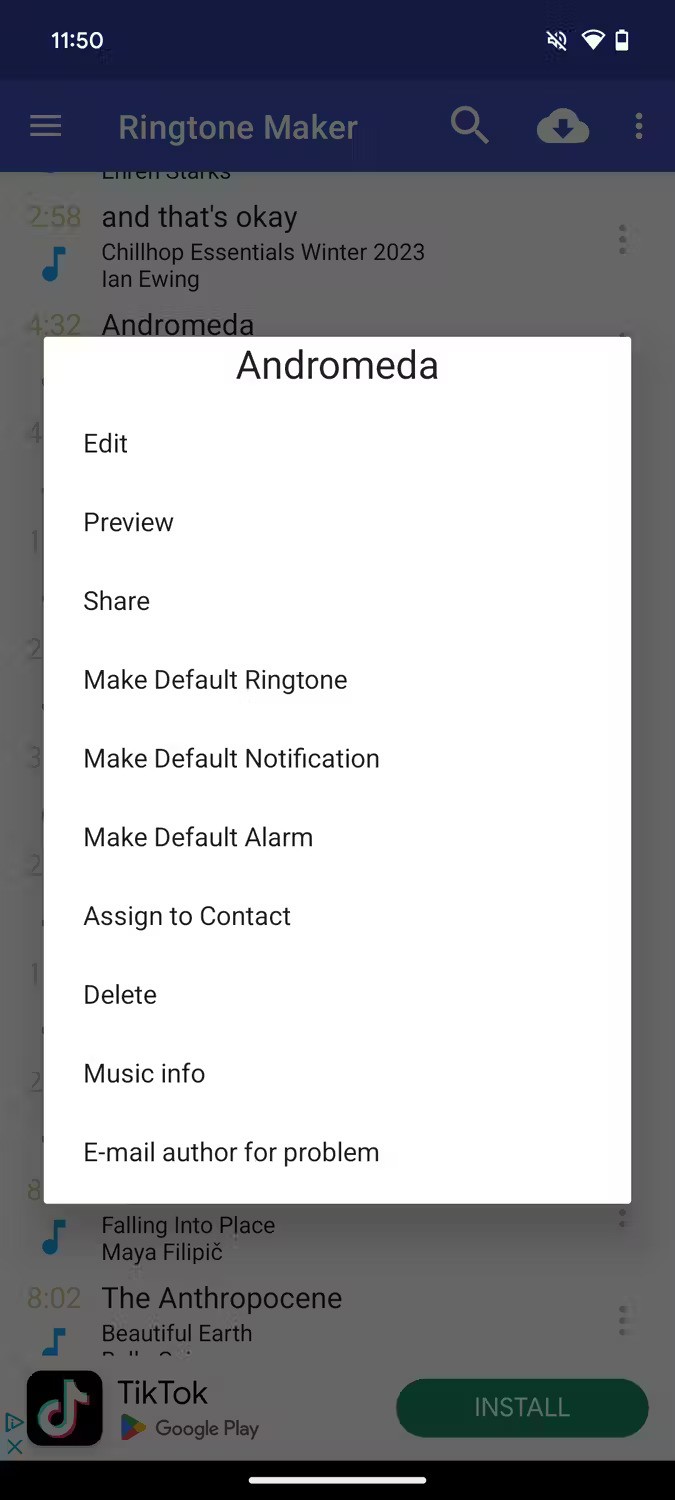The height and width of the screenshot is (1500, 675).
Task: Choose the Preview option
Action: click(129, 523)
